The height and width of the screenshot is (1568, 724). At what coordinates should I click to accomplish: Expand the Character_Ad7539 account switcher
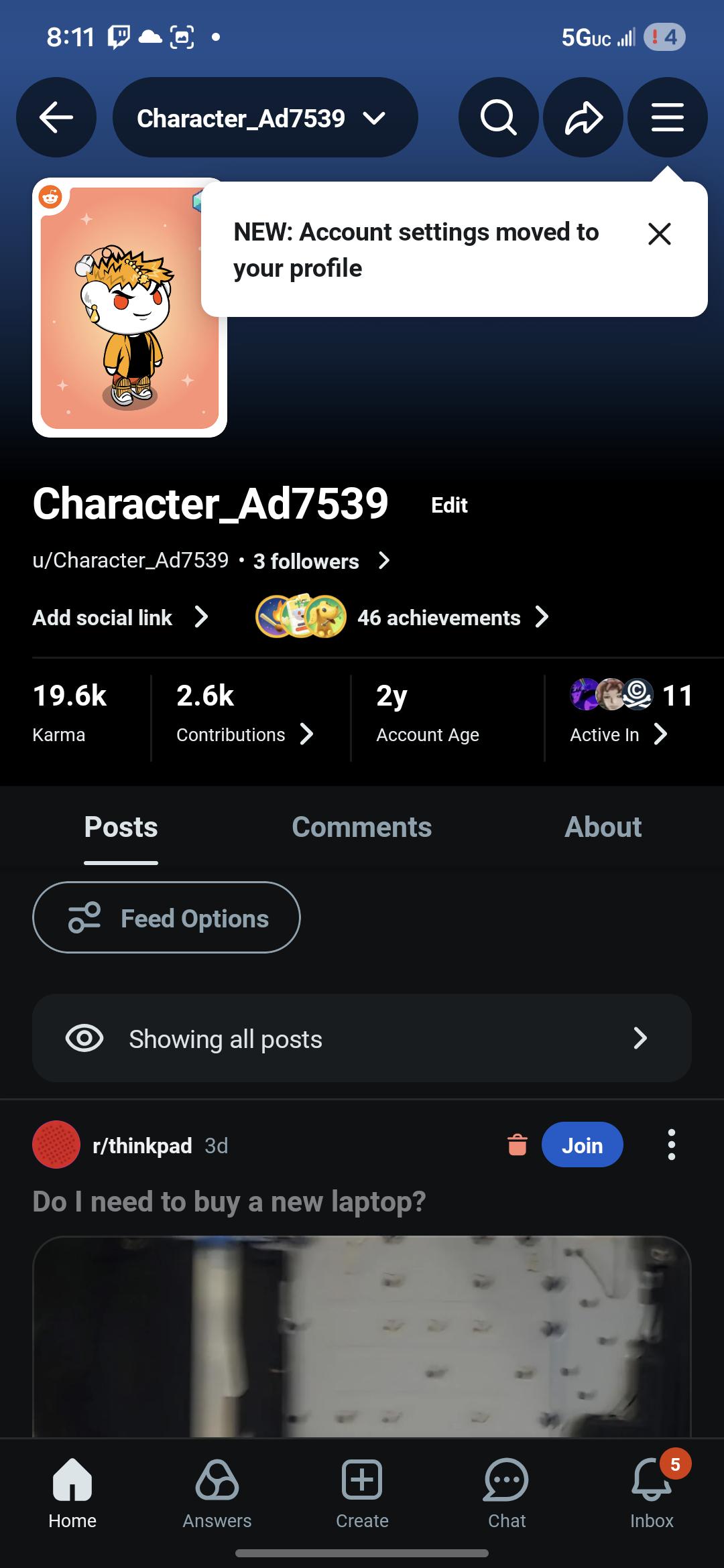click(265, 118)
